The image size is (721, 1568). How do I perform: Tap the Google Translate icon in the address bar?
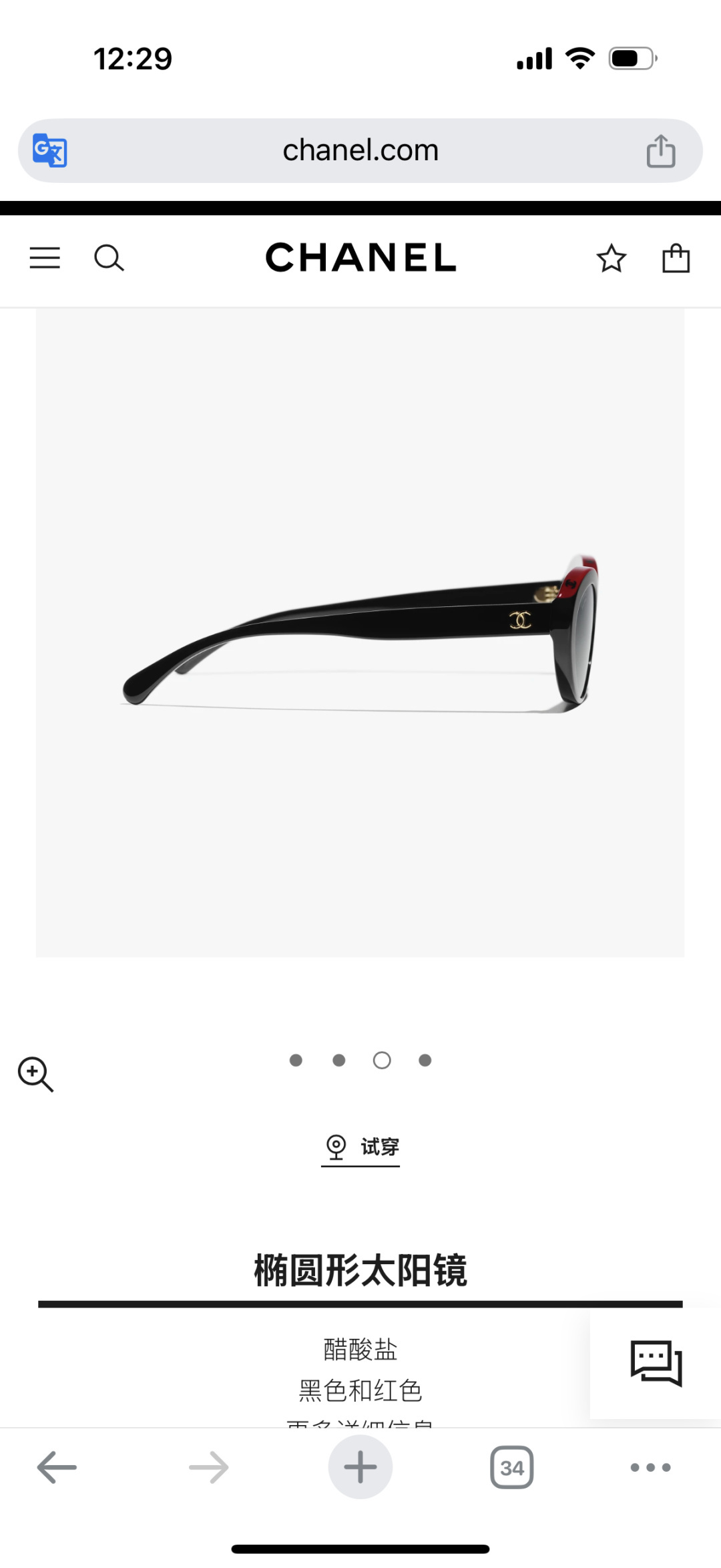(x=49, y=150)
